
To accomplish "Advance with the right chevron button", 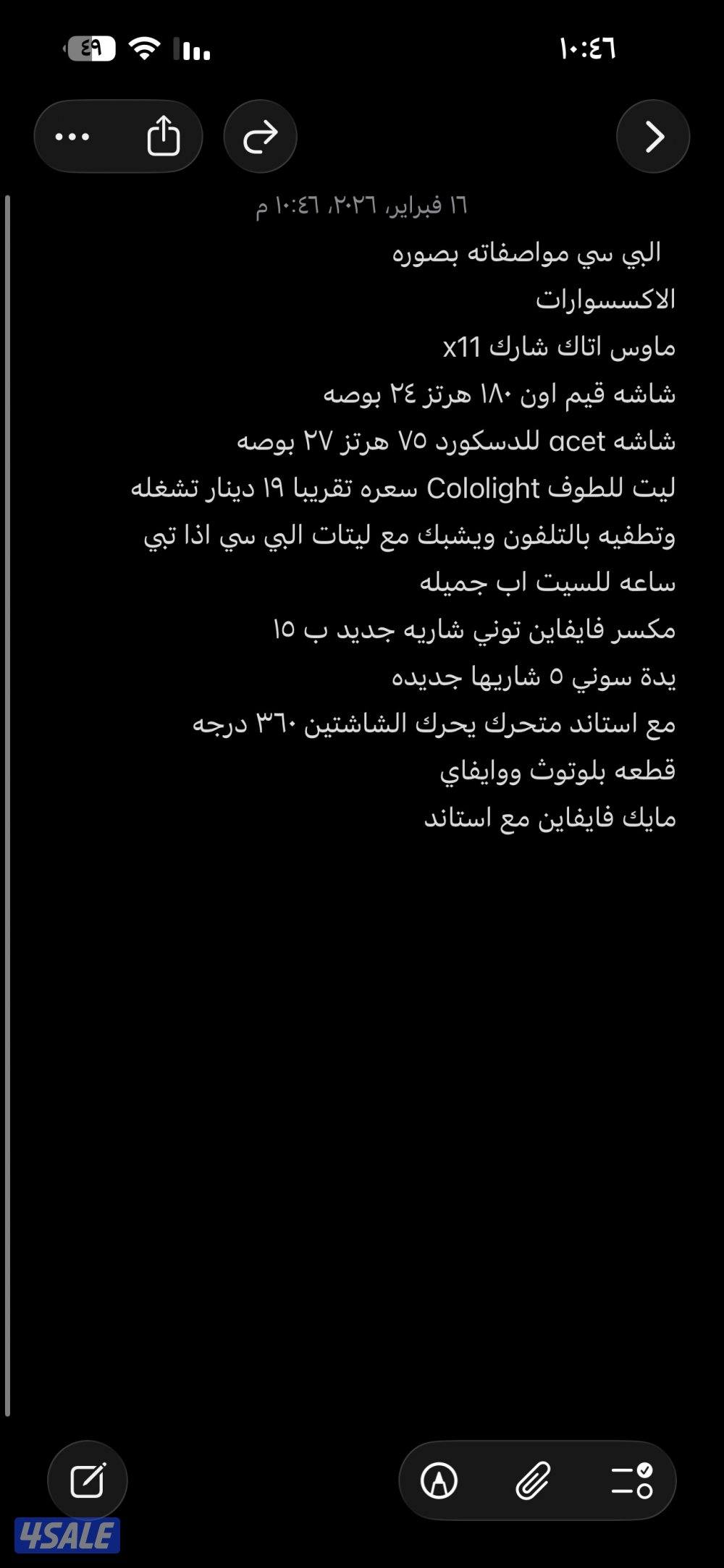I will (654, 136).
